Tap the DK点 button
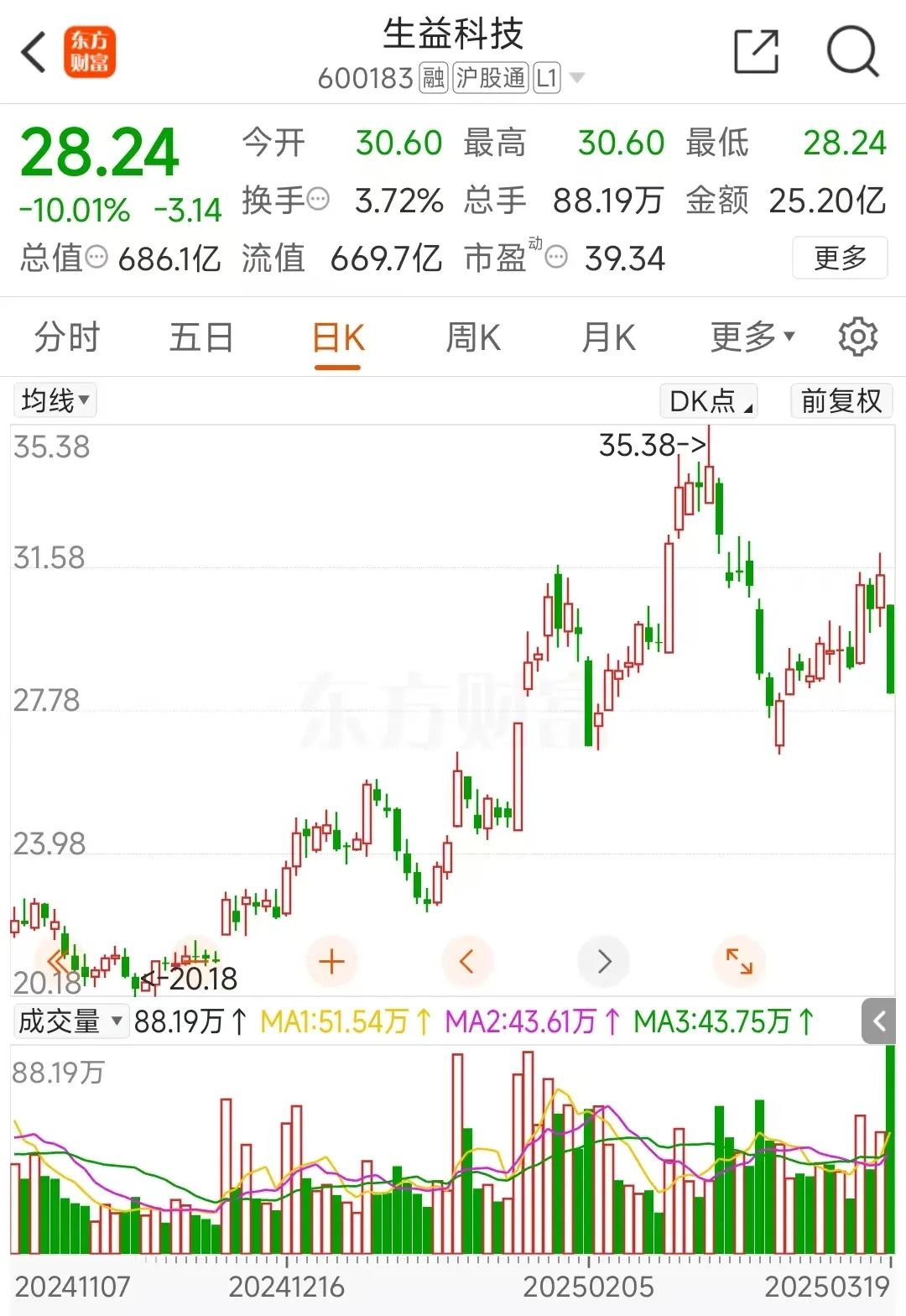Image resolution: width=906 pixels, height=1316 pixels. point(709,401)
